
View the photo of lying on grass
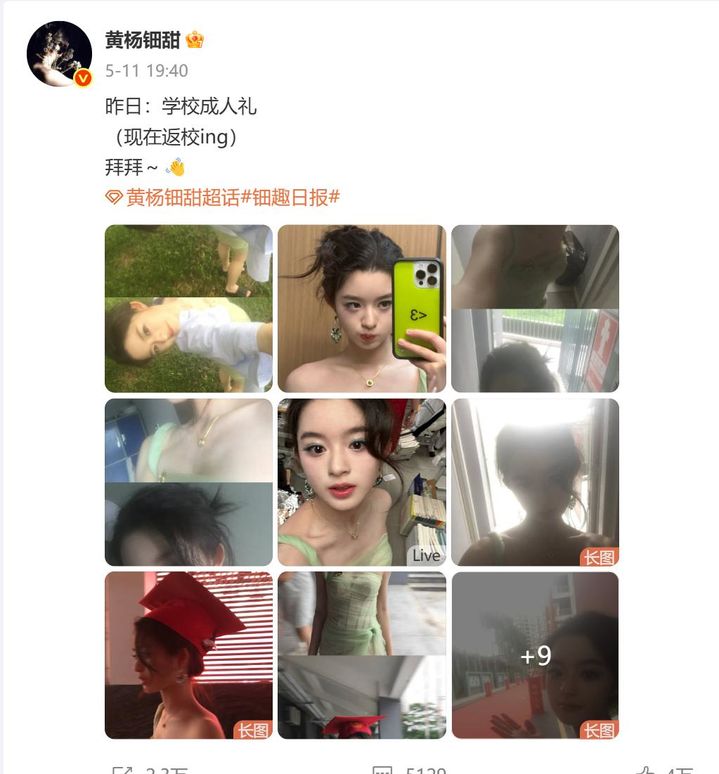coord(188,308)
